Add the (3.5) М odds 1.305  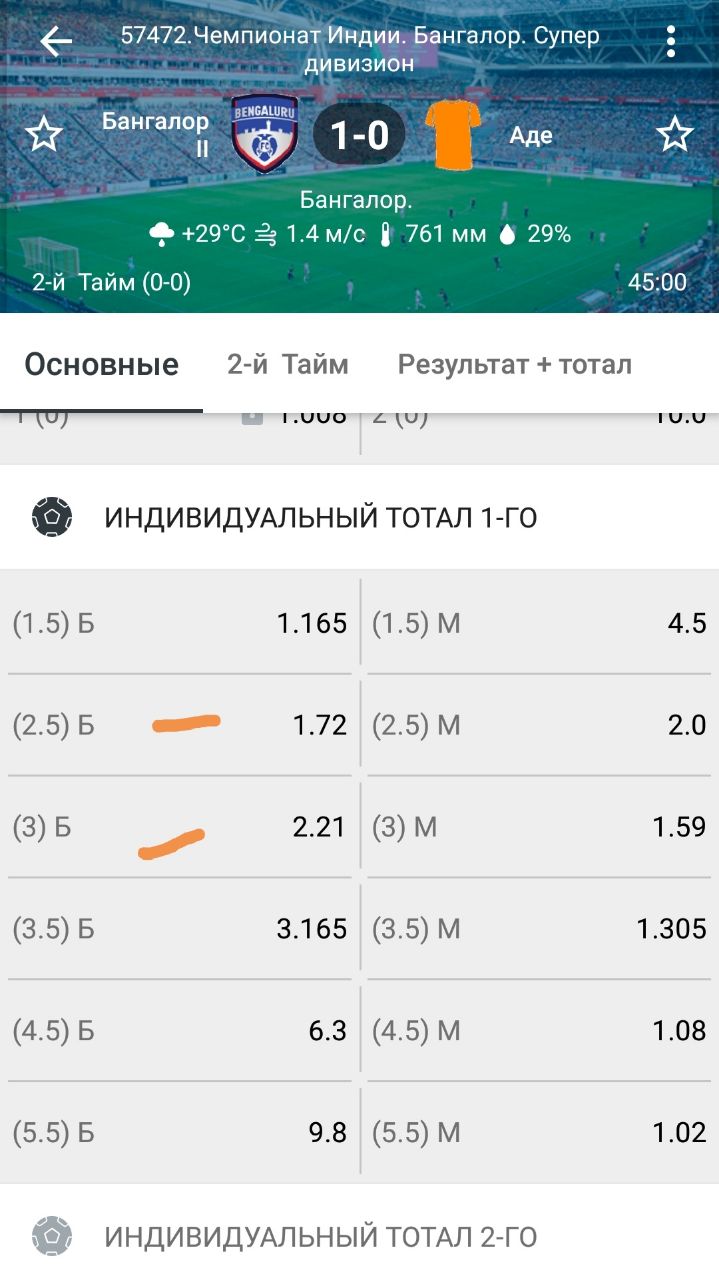(x=540, y=930)
